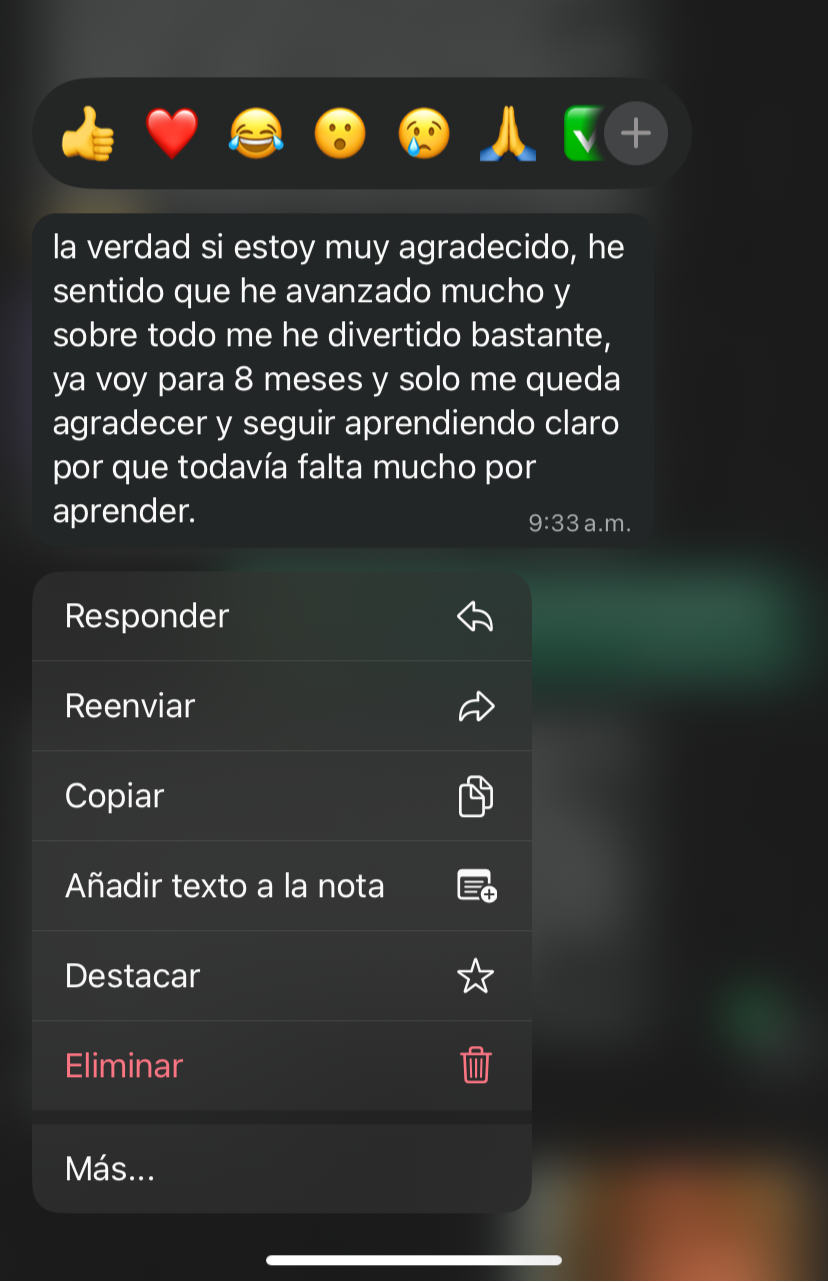The width and height of the screenshot is (828, 1282).
Task: Copy the message text with Copiar
Action: (x=281, y=796)
